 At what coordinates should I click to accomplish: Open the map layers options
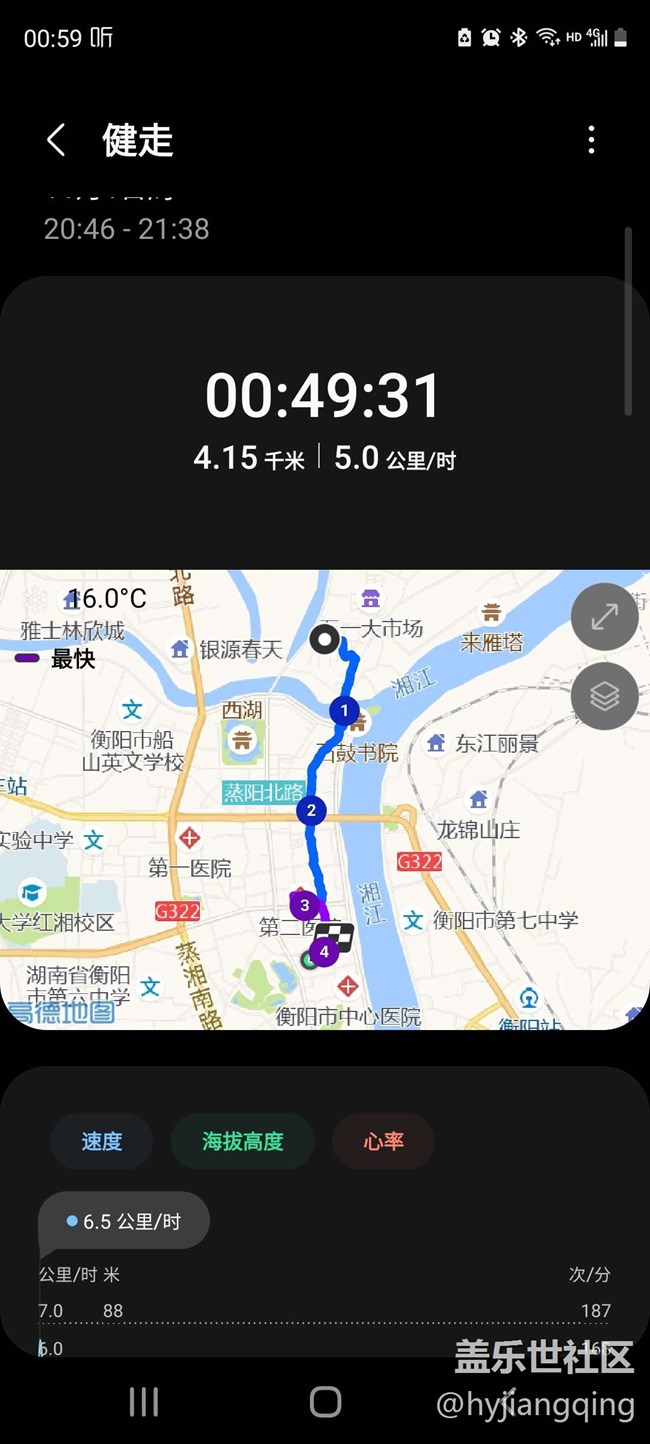604,696
